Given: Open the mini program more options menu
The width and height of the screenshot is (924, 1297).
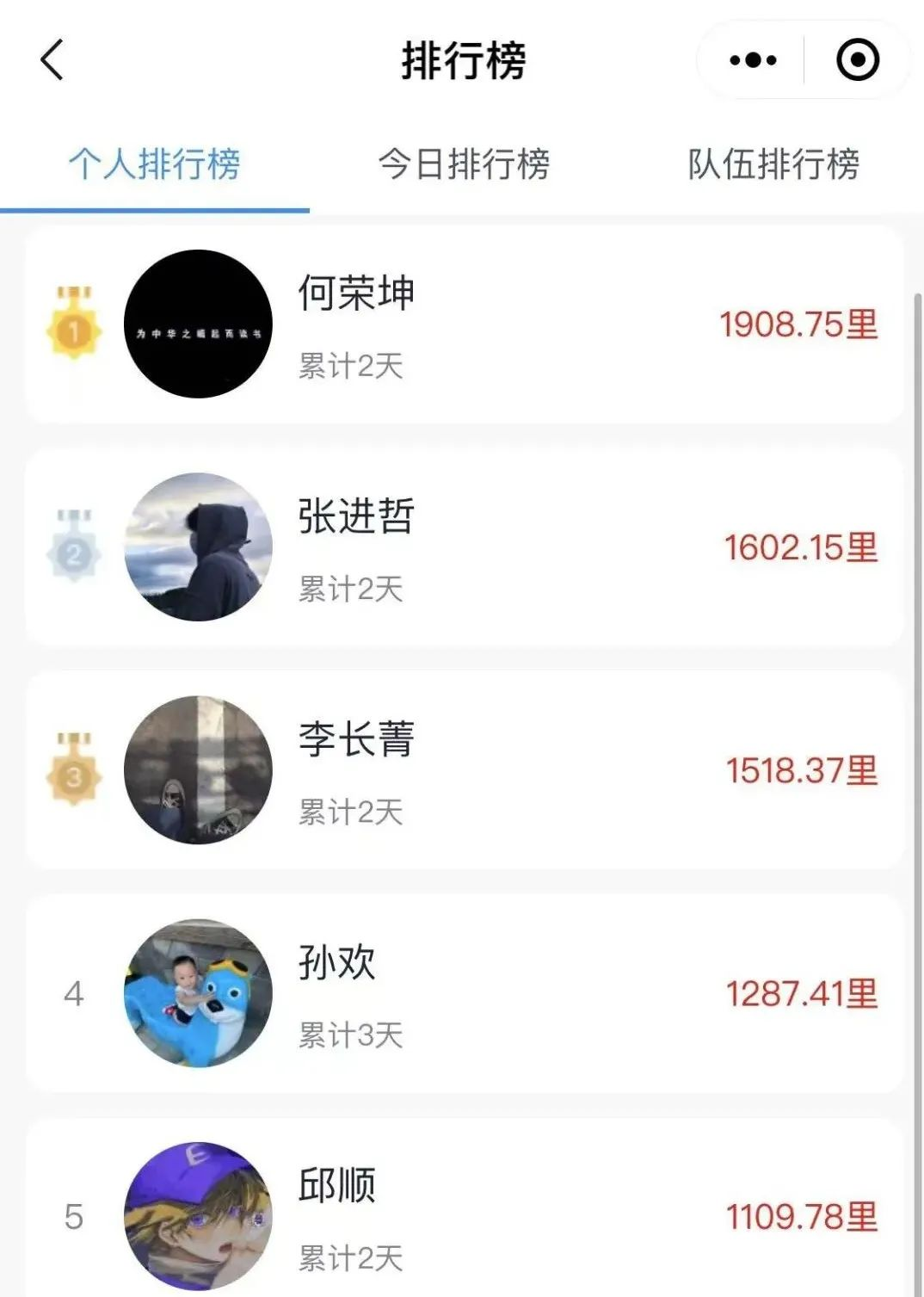Looking at the screenshot, I should click(x=753, y=60).
